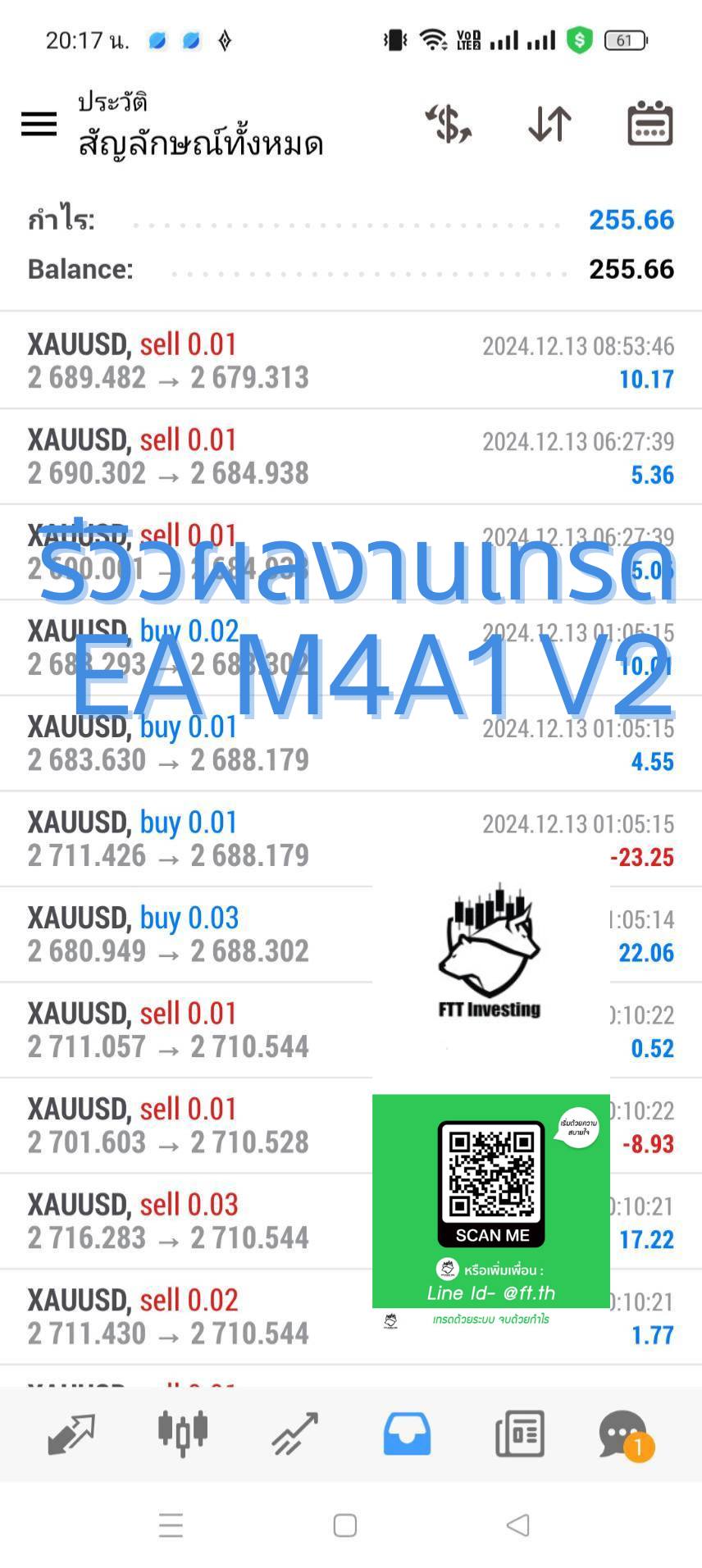This screenshot has height=1568, width=702.
Task: Switch to the Trade tab
Action: pyautogui.click(x=294, y=1435)
